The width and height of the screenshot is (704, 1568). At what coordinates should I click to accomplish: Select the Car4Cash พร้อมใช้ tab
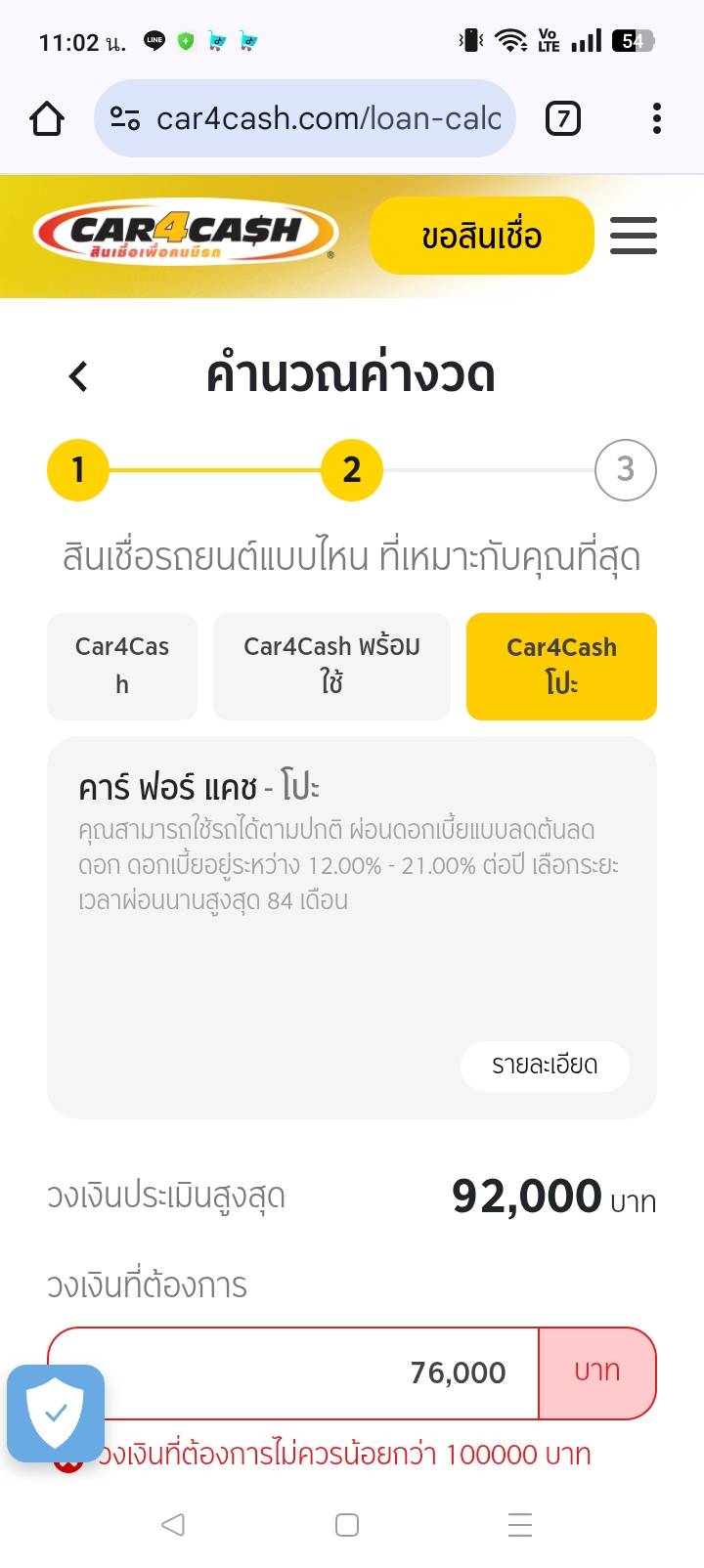coord(332,666)
